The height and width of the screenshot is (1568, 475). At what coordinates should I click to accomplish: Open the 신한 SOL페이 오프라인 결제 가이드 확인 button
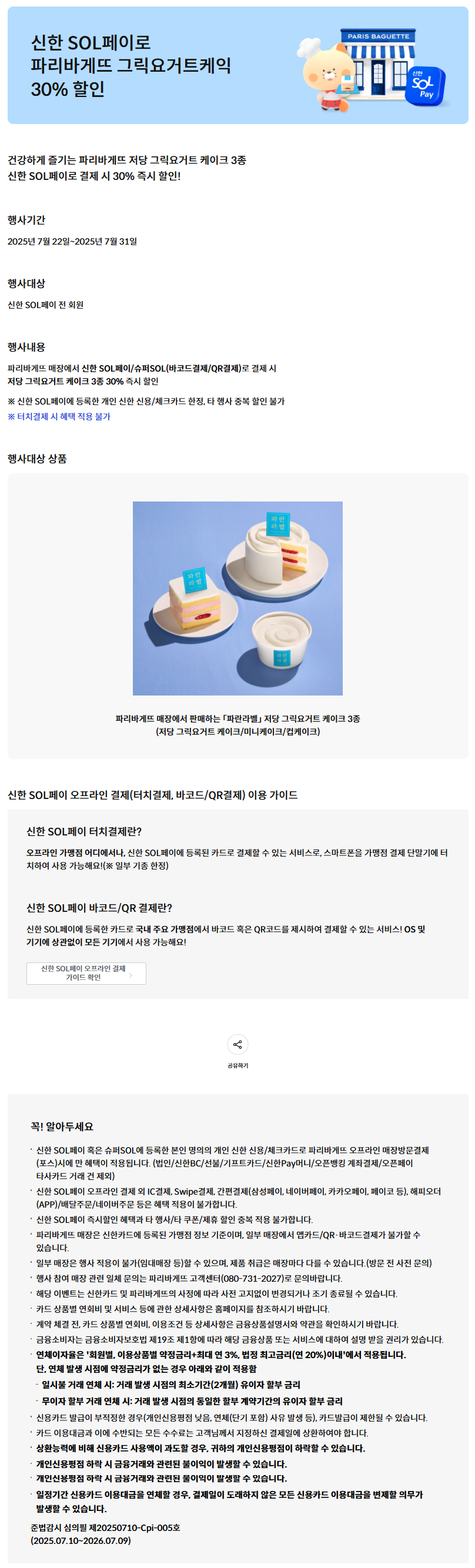point(86,972)
